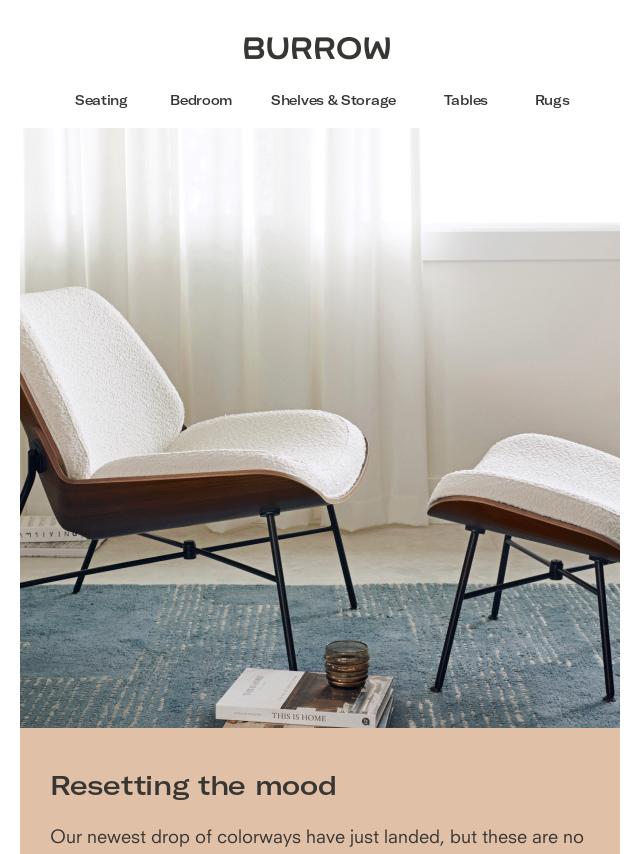Image resolution: width=640 pixels, height=854 pixels.
Task: Select the Tables category
Action: pos(465,100)
